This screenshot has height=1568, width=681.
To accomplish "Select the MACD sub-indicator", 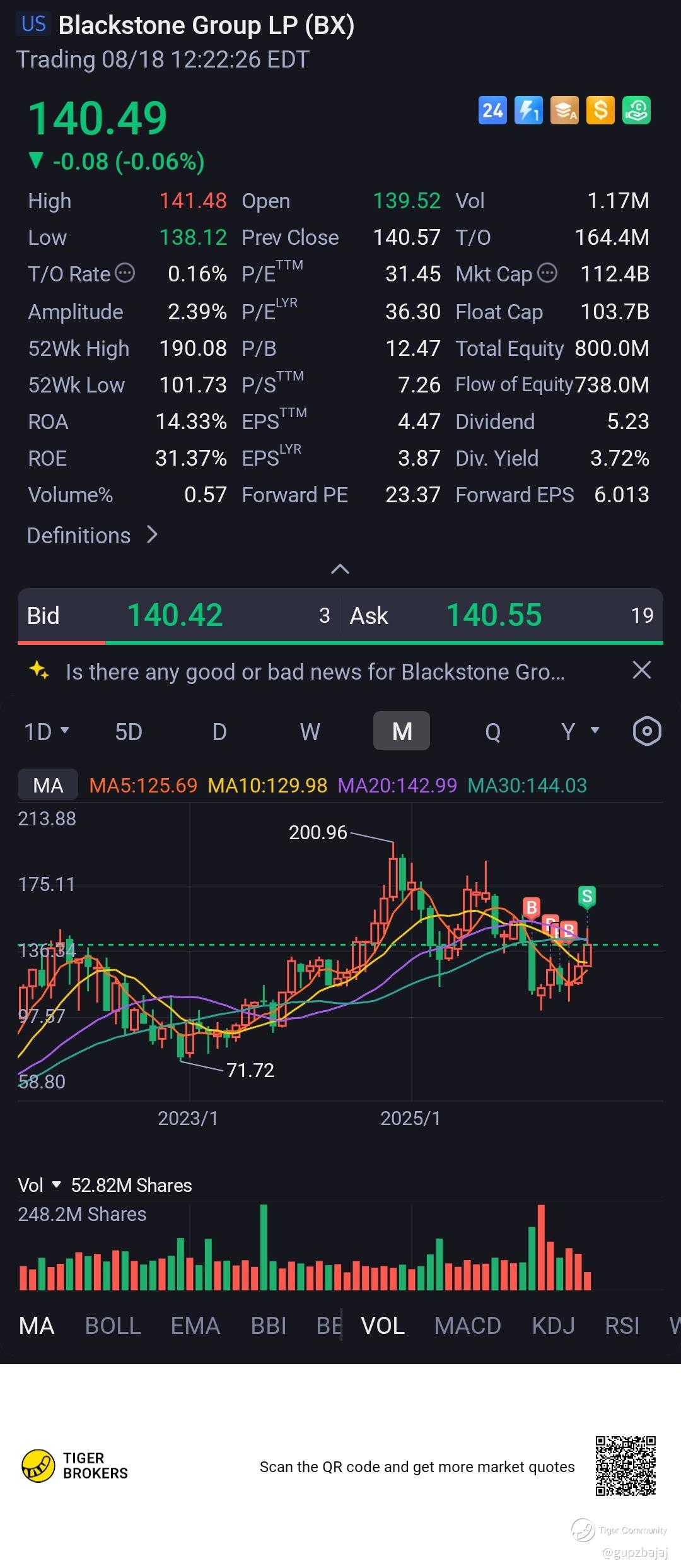I will click(x=468, y=1325).
